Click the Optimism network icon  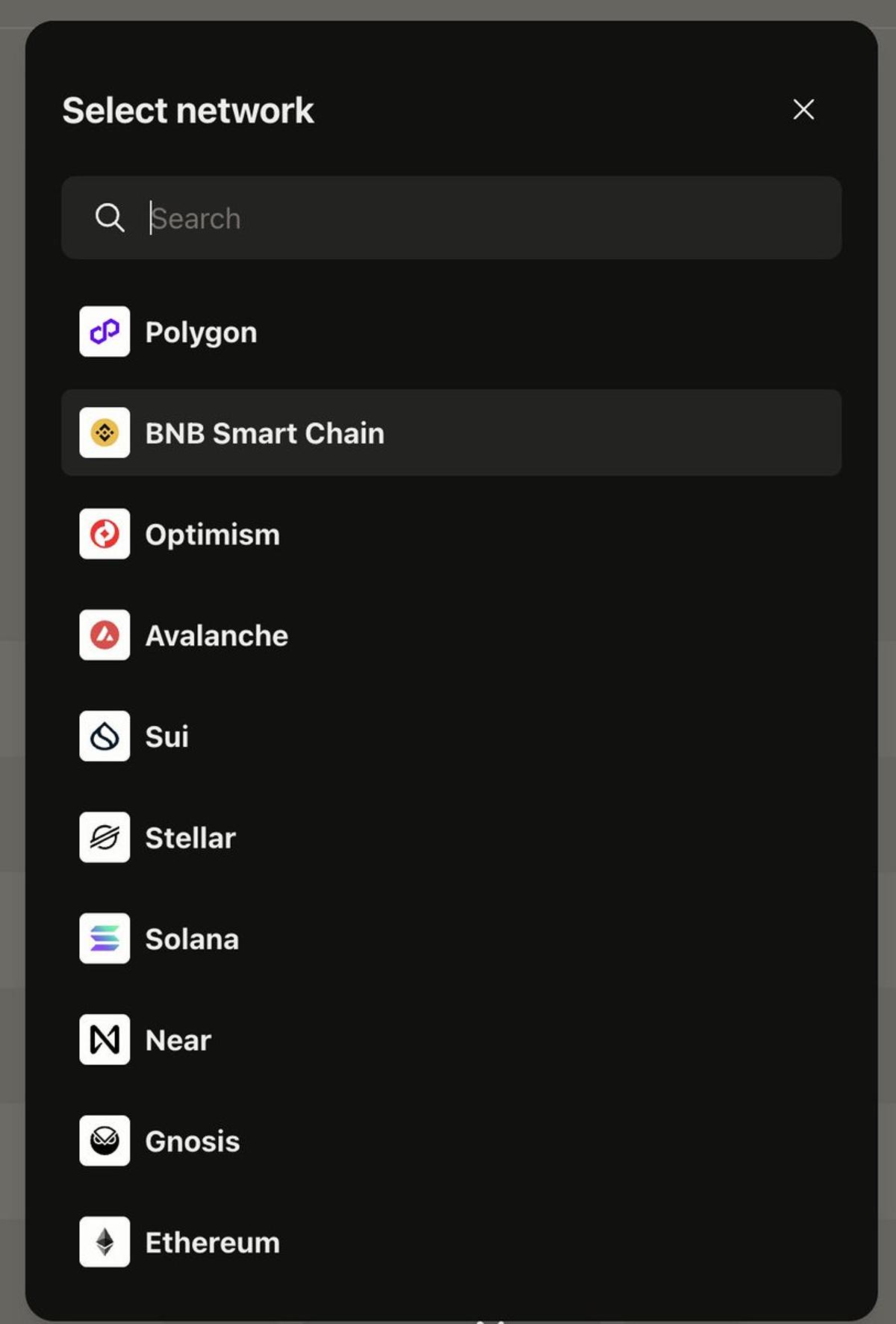coord(105,534)
